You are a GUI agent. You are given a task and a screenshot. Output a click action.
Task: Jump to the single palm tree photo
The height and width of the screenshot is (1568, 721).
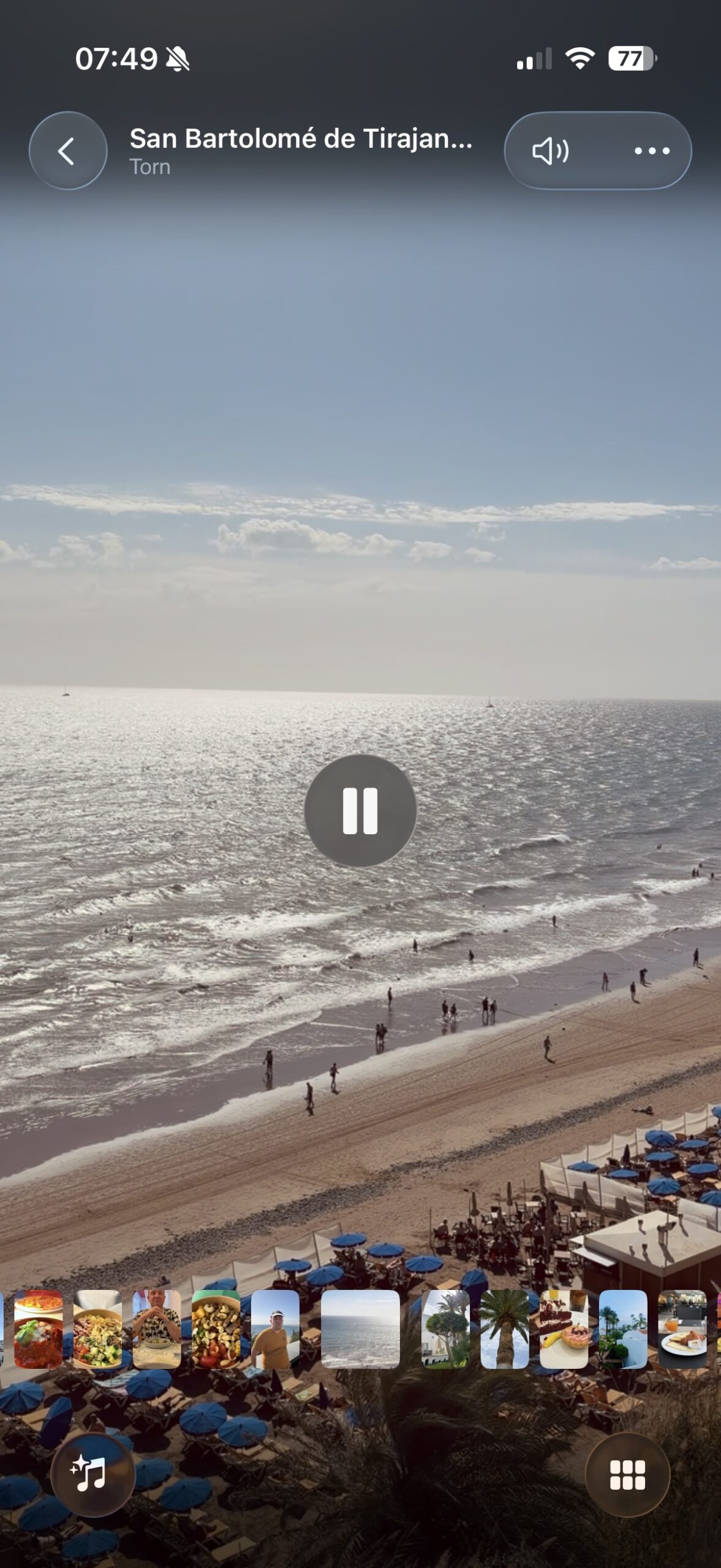point(504,1329)
